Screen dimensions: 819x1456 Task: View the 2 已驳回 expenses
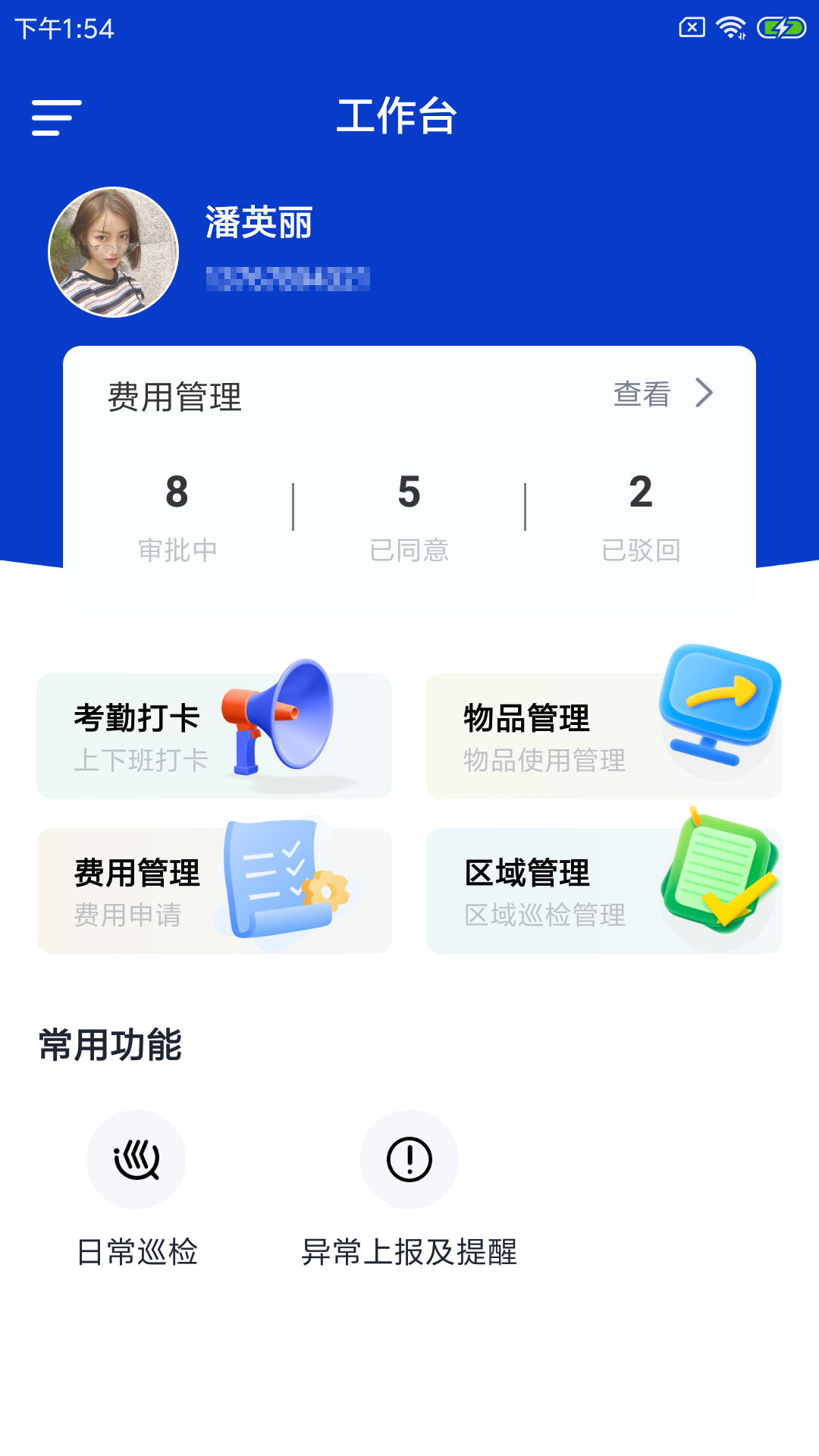click(x=641, y=516)
